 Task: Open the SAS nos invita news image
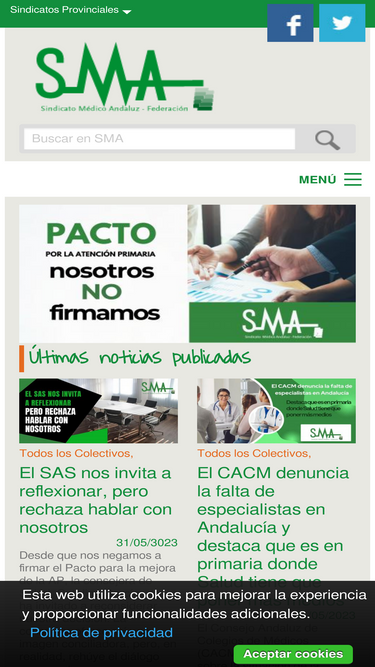(x=99, y=411)
